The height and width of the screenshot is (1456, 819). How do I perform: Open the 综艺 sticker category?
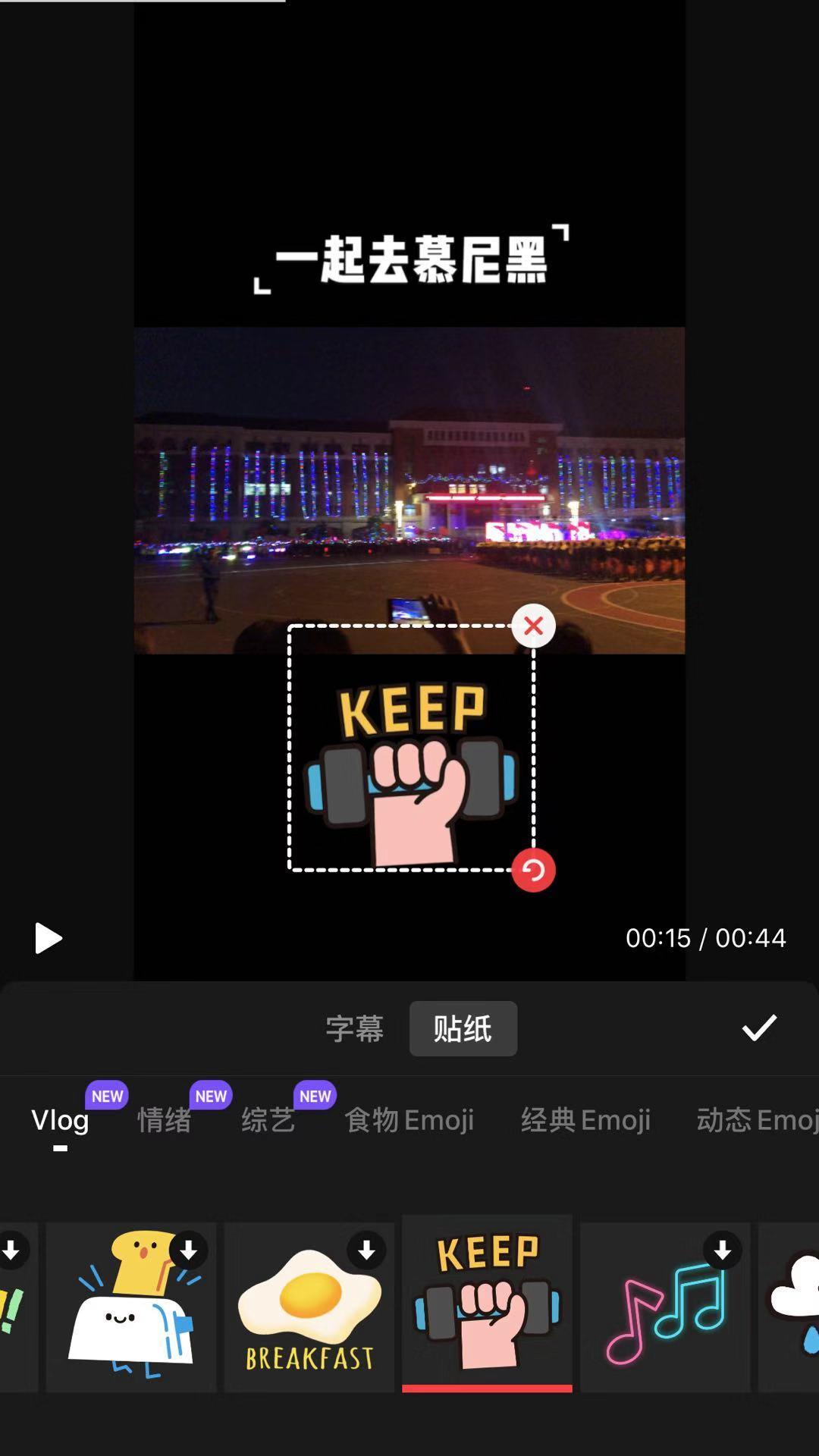click(268, 1120)
